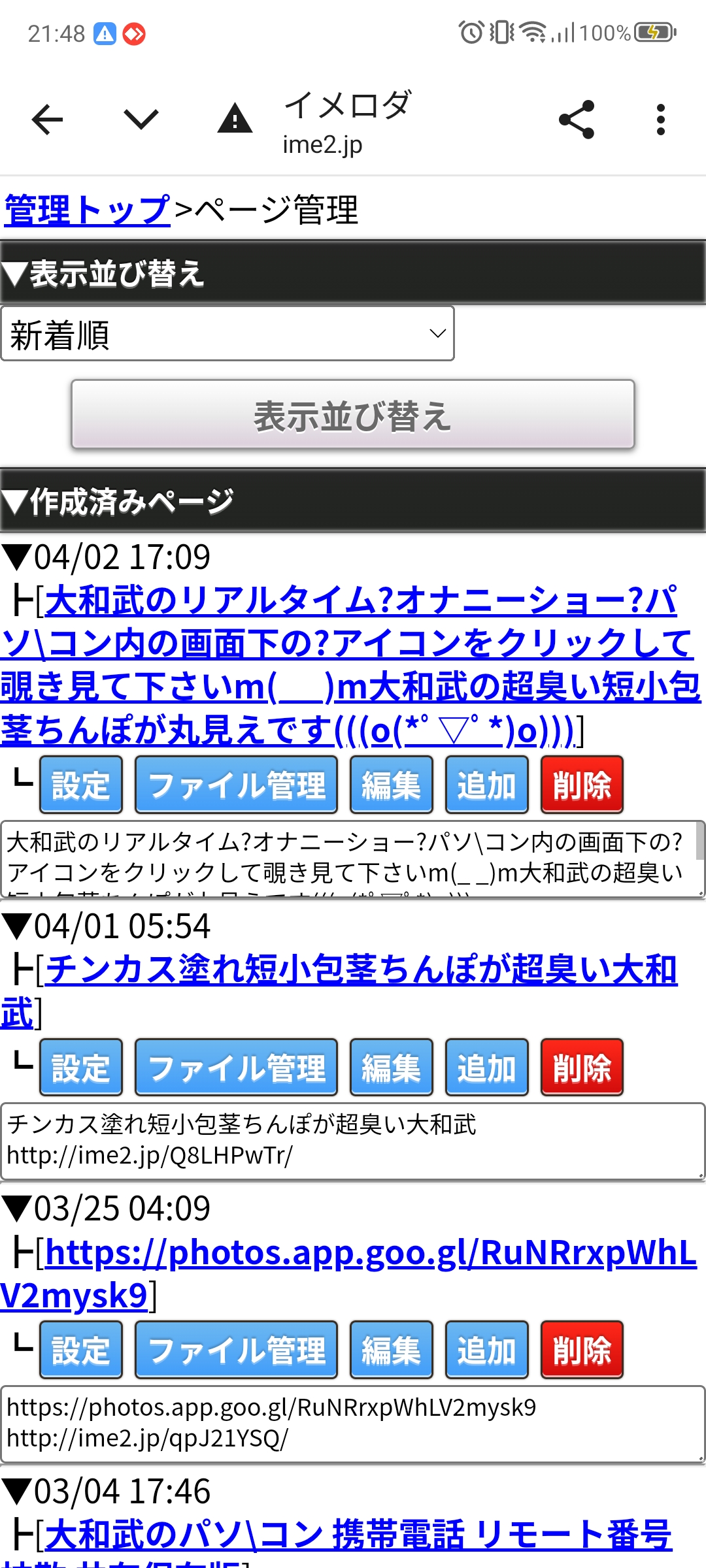The height and width of the screenshot is (1568, 706).
Task: Minimize the browser tab with the down chevron
Action: 141,120
